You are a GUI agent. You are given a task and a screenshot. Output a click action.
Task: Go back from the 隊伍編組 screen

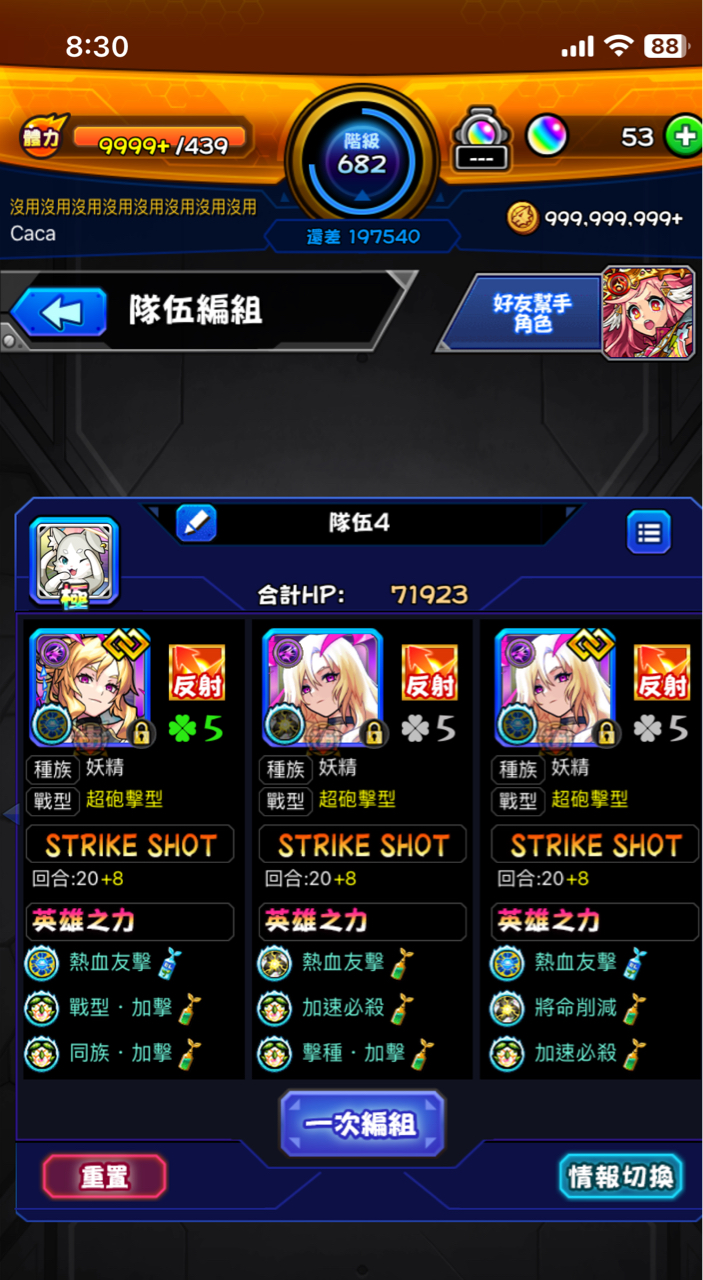pos(60,312)
